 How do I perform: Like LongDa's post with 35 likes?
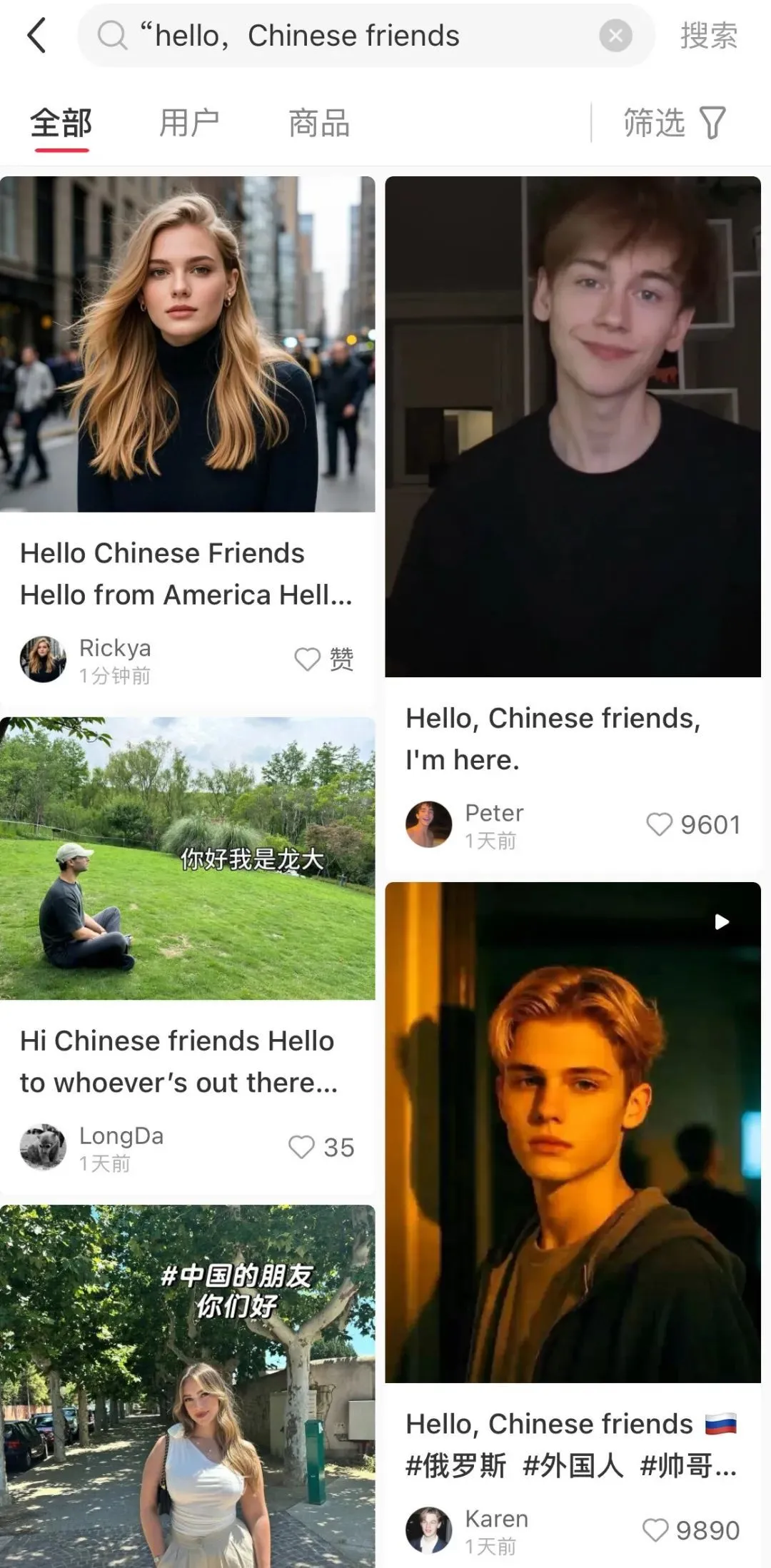click(301, 1147)
